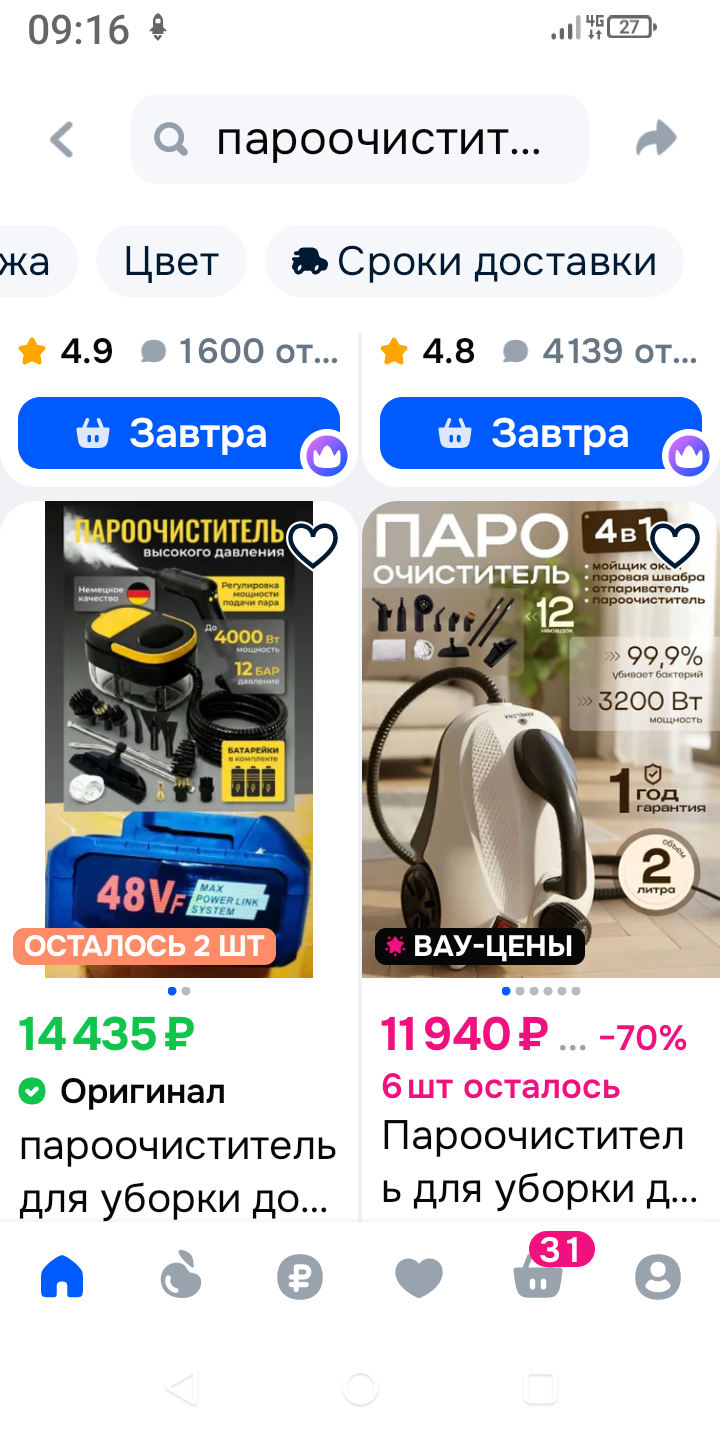
Task: Share the search results
Action: (656, 140)
